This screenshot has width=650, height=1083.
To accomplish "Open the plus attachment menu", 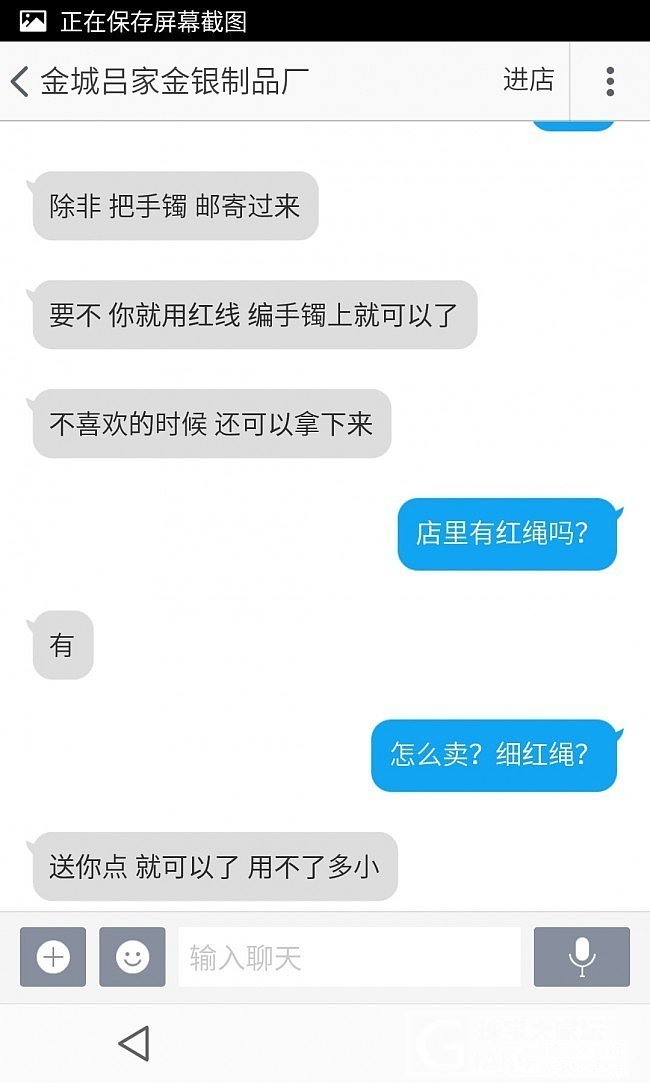I will [53, 957].
